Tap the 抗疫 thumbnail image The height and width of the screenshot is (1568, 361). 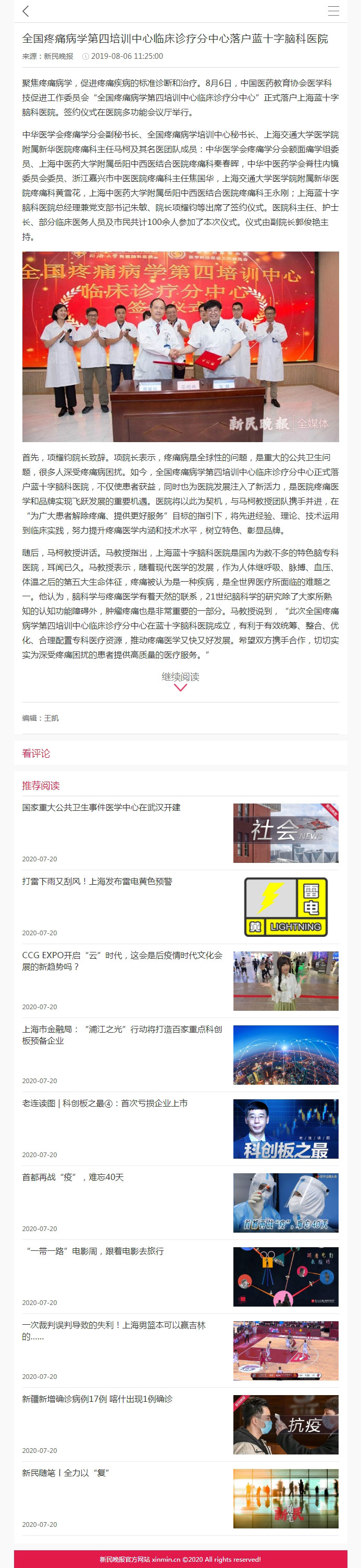(x=285, y=1424)
